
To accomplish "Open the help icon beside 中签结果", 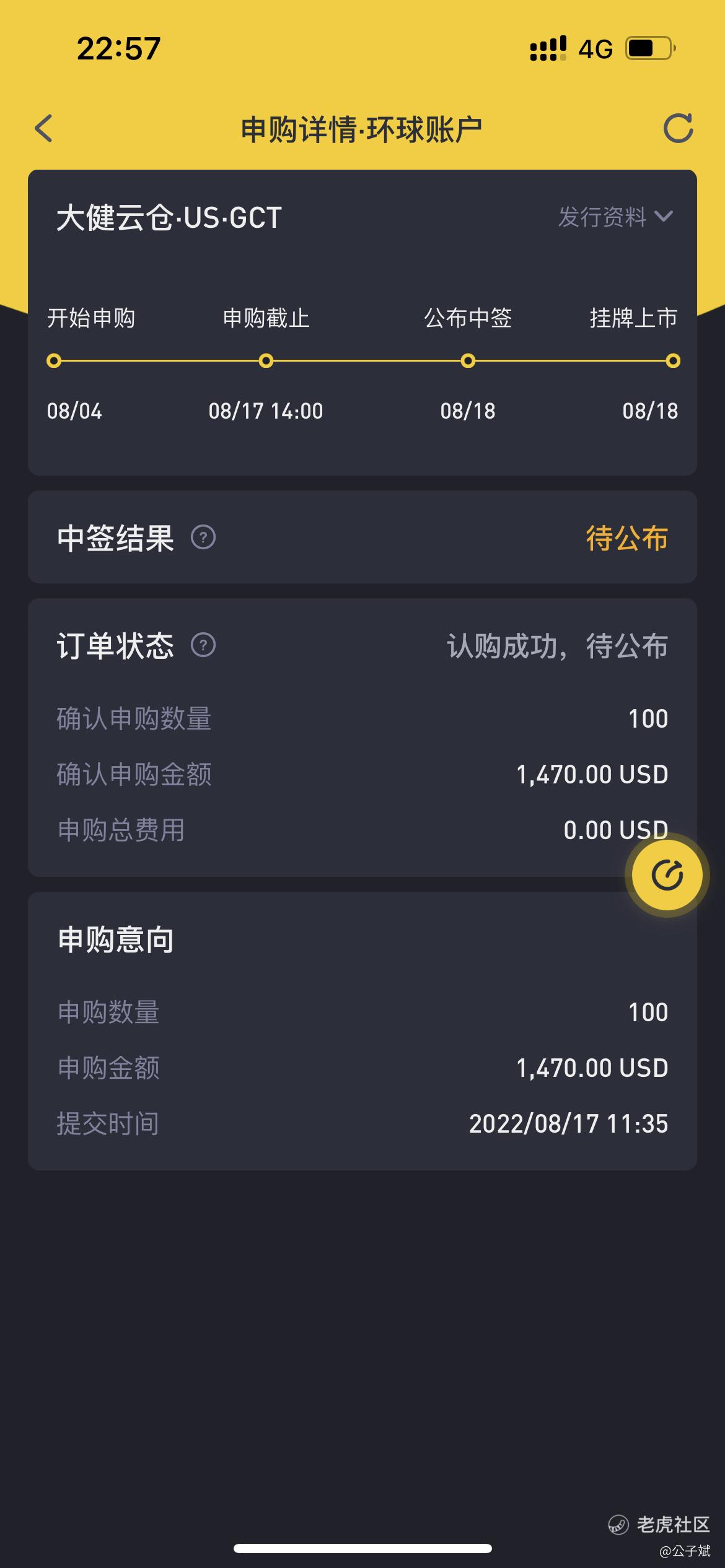I will point(203,537).
